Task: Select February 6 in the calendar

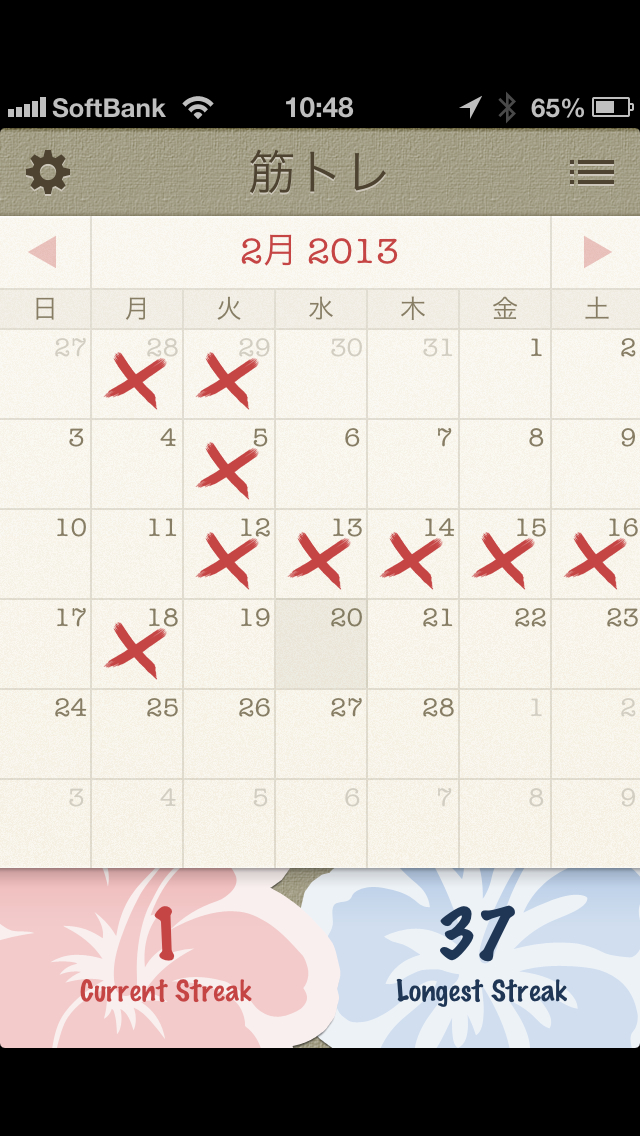Action: 321,464
